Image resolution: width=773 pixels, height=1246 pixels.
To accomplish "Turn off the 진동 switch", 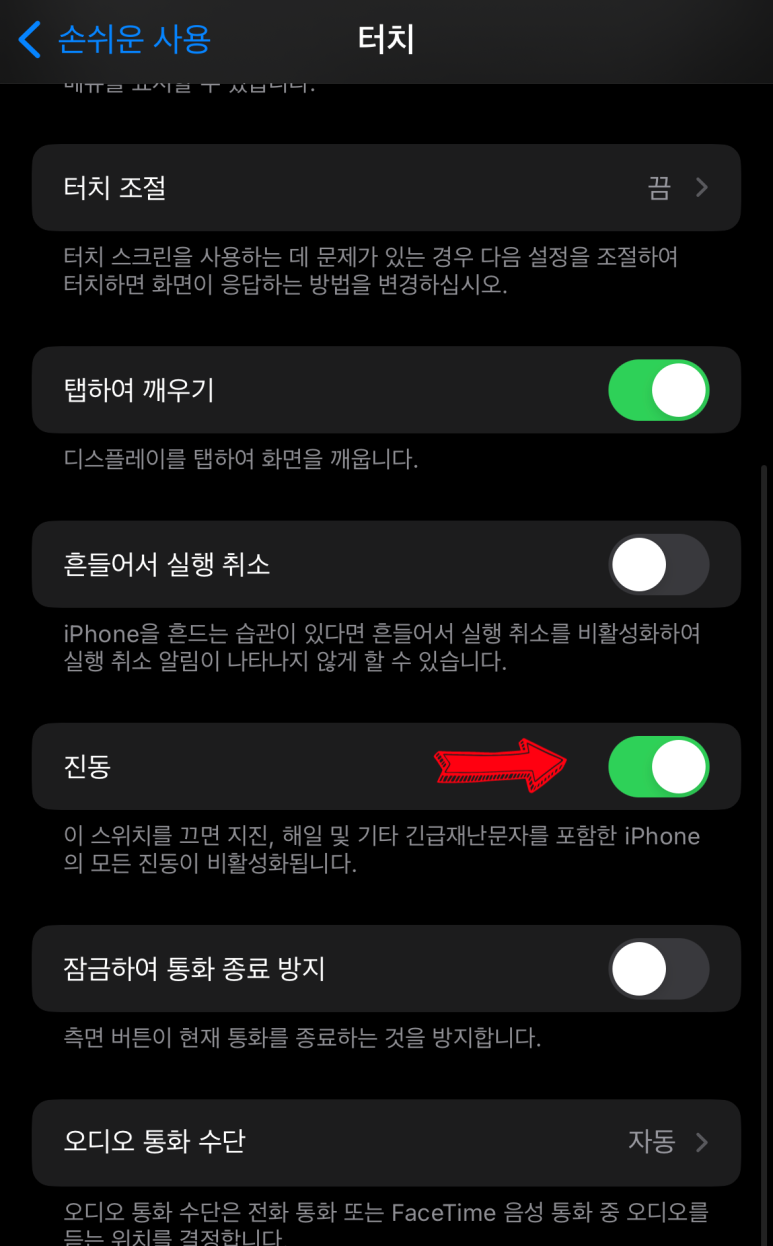I will [x=659, y=767].
